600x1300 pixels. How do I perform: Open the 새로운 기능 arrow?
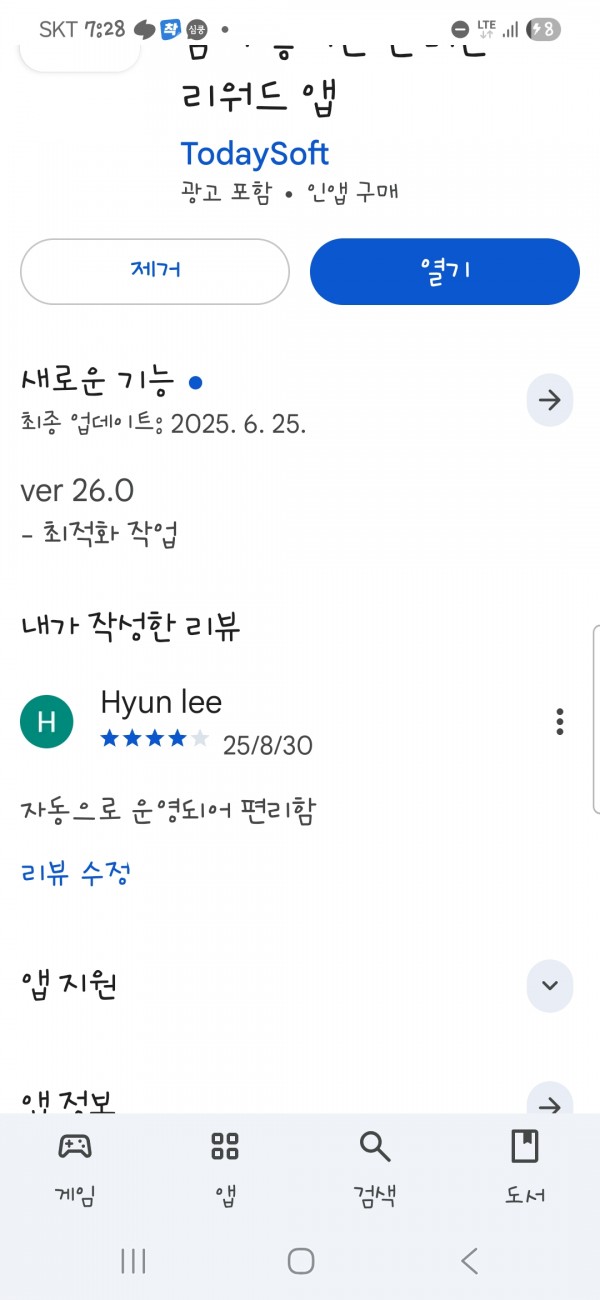(x=550, y=400)
